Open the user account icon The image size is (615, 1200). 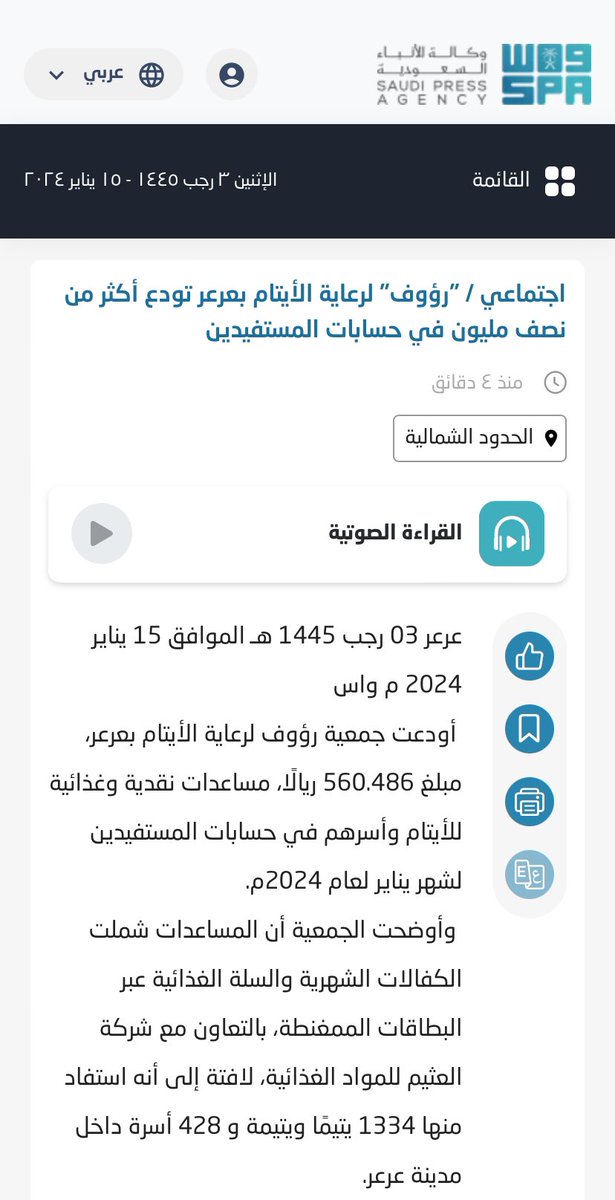231,74
